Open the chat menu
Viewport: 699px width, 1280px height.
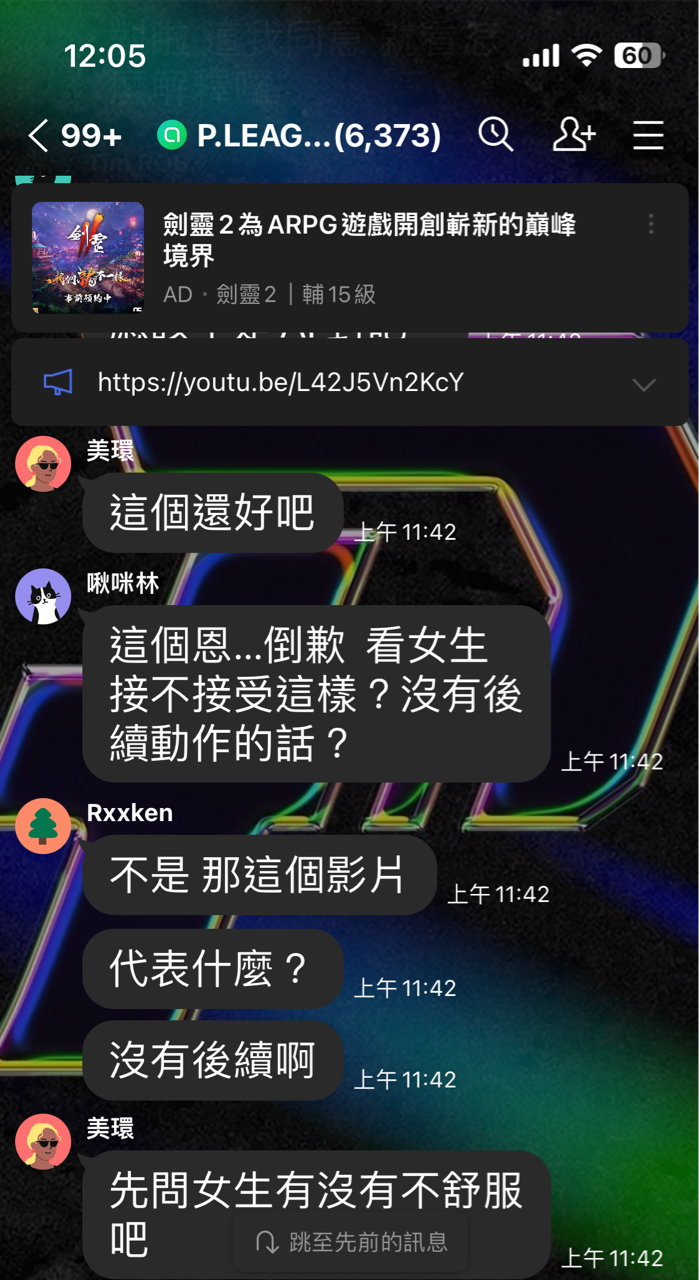pyautogui.click(x=648, y=136)
